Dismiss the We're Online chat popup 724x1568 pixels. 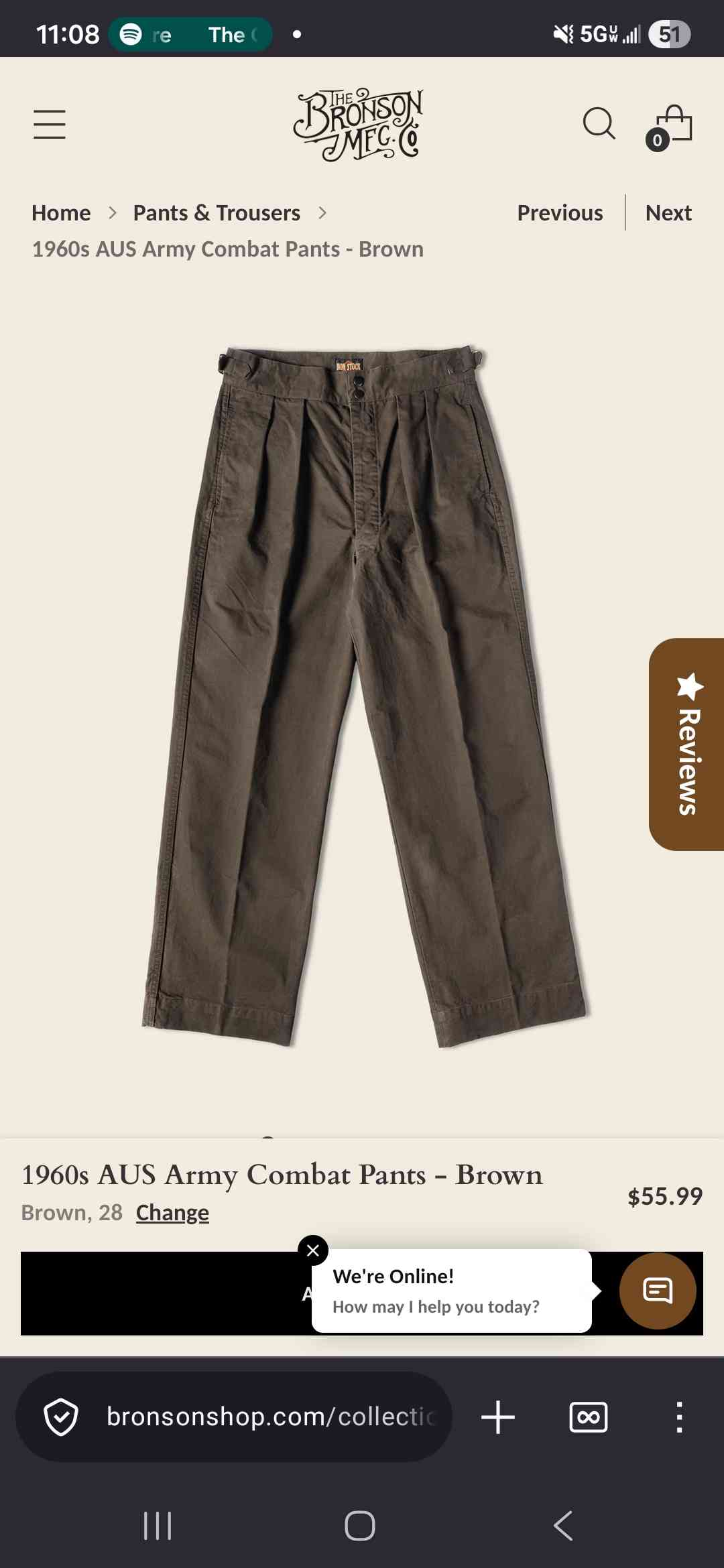tap(313, 1250)
